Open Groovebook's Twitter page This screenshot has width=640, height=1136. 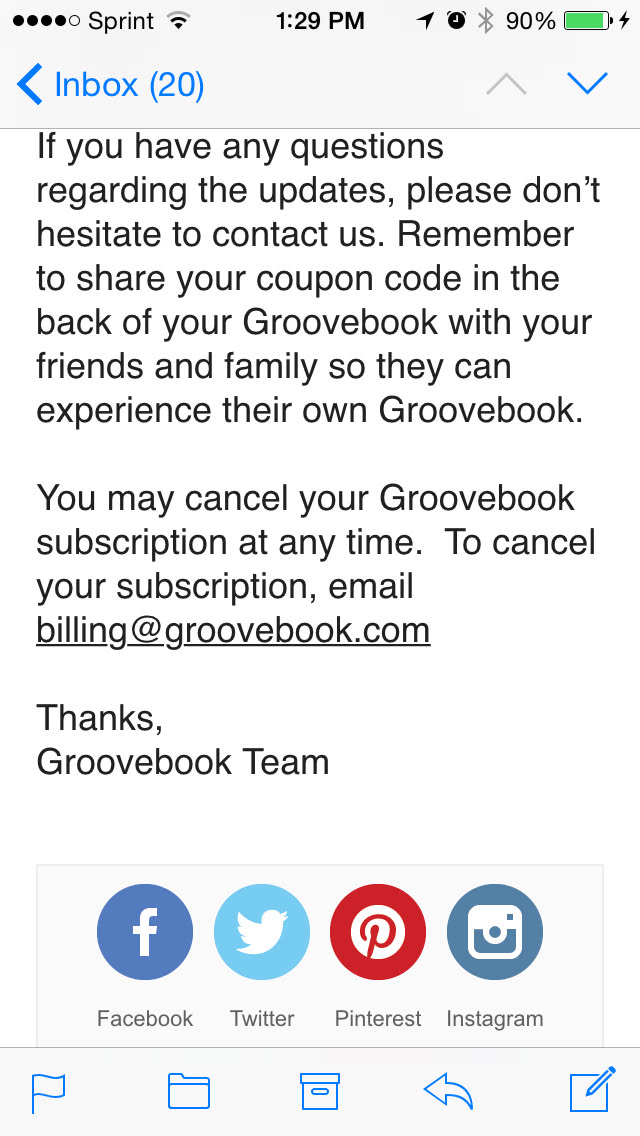tap(262, 932)
